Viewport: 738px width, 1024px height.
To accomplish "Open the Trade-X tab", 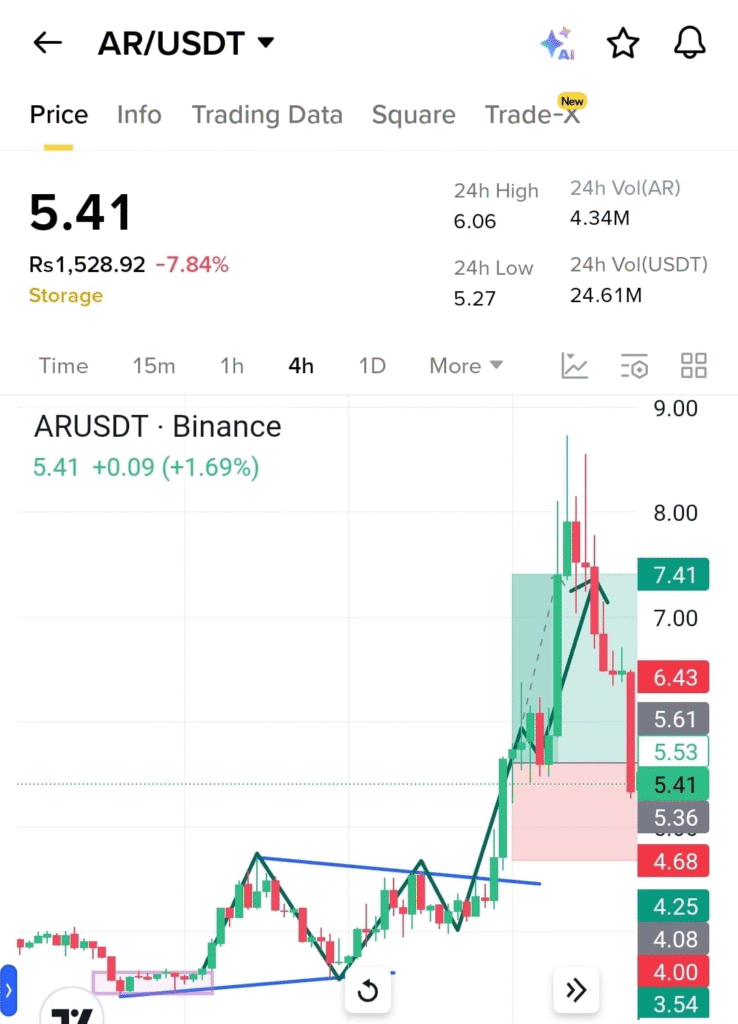I will [532, 115].
